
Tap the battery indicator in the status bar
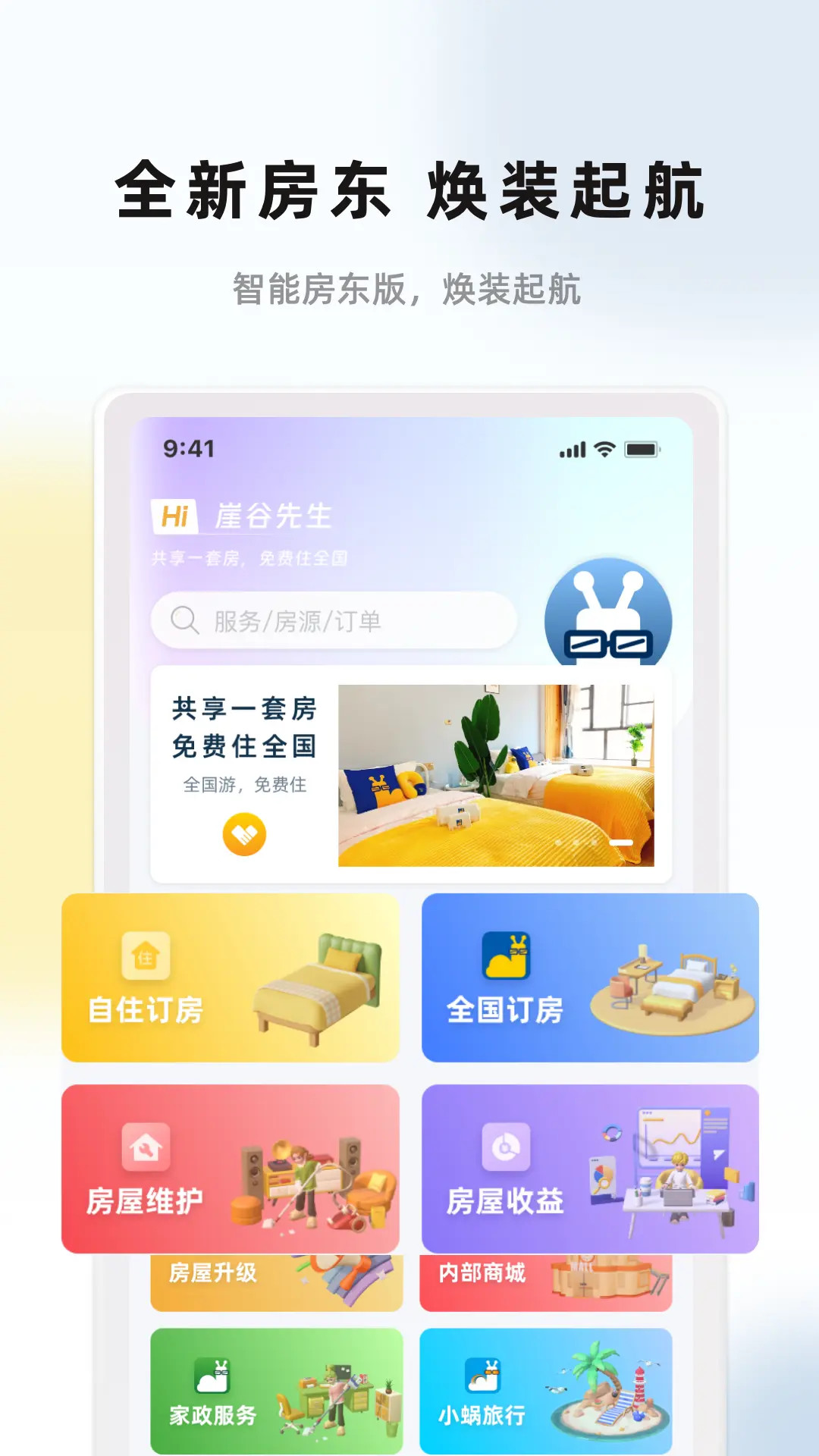(641, 448)
